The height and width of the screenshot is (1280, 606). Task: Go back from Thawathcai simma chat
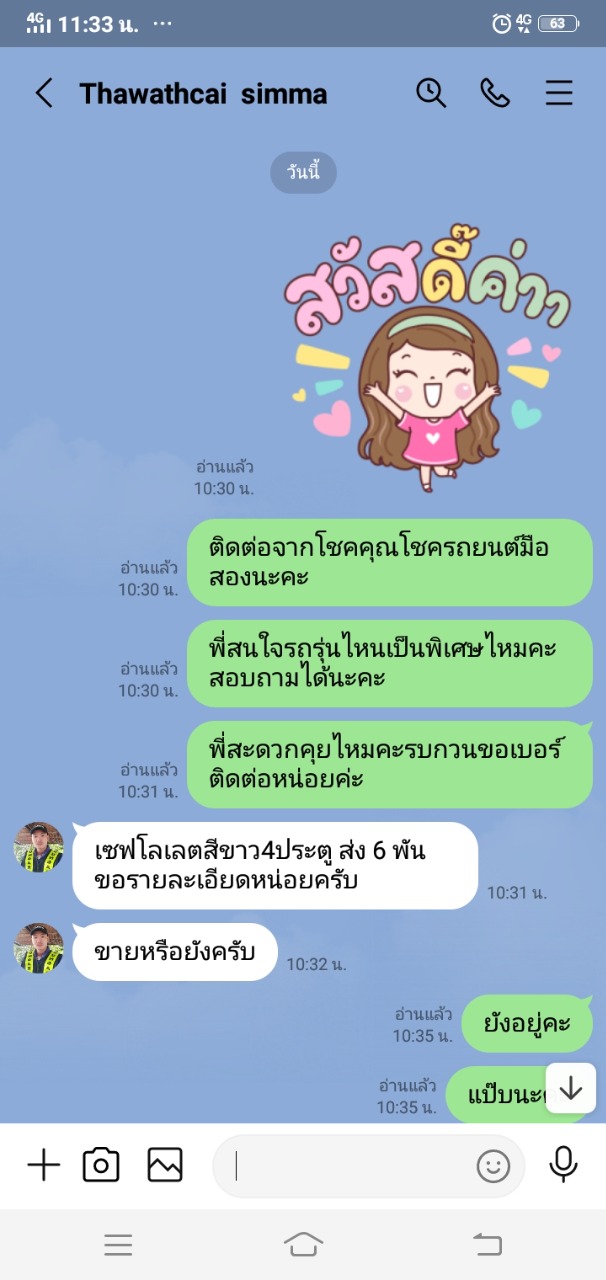[43, 94]
